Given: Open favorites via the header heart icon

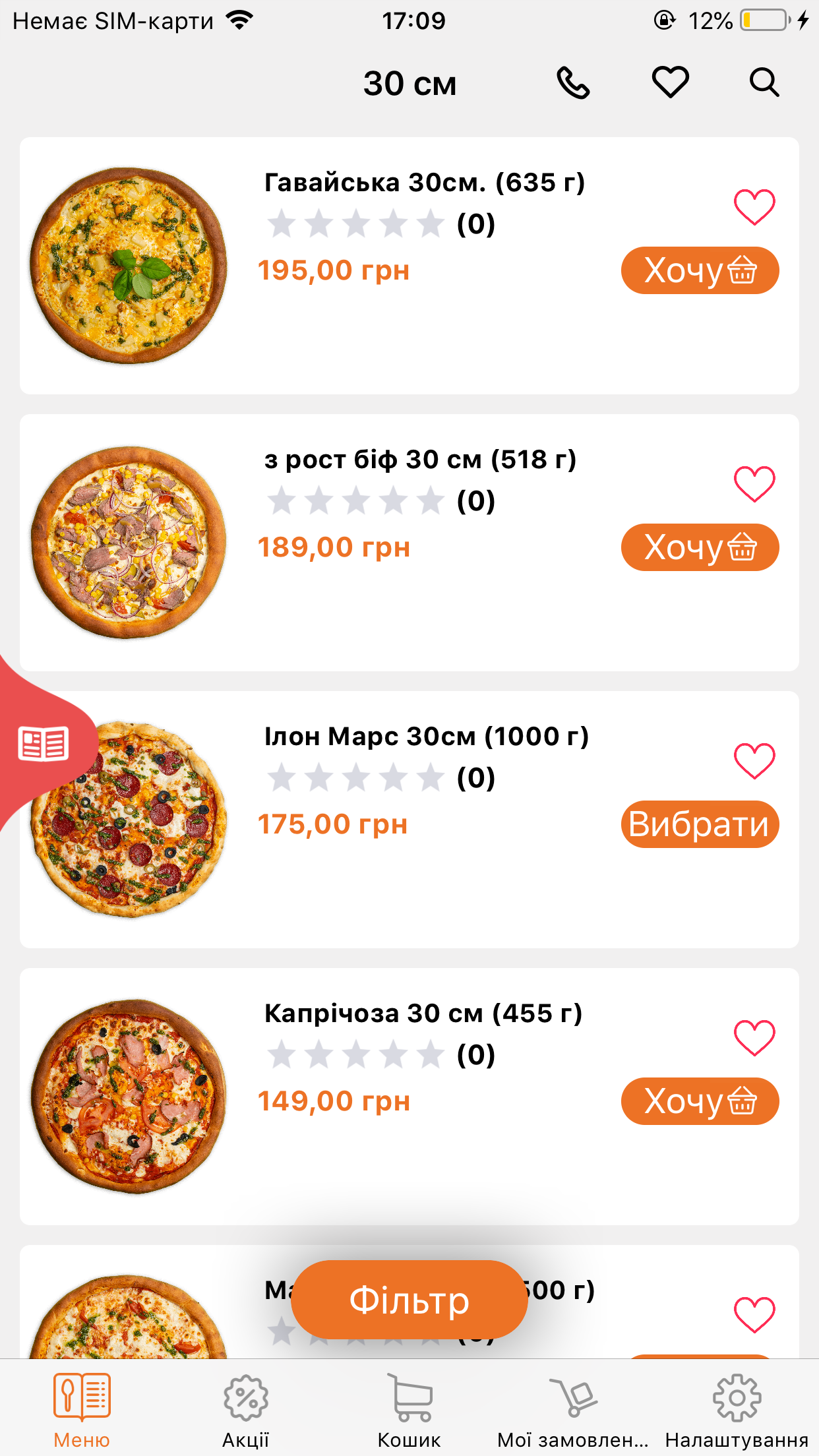Looking at the screenshot, I should coord(670,82).
